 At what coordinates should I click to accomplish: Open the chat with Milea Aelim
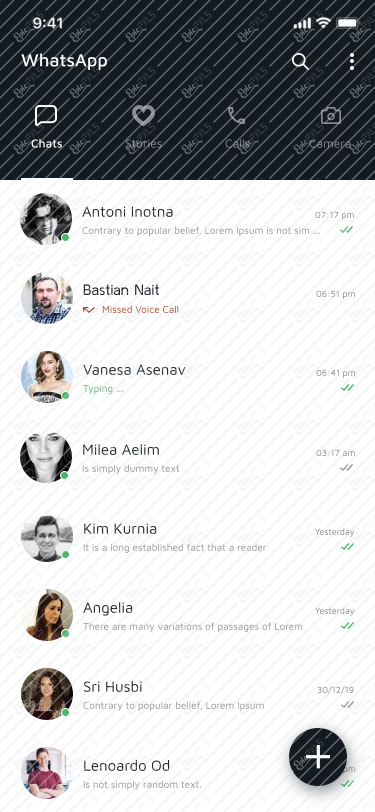click(188, 457)
